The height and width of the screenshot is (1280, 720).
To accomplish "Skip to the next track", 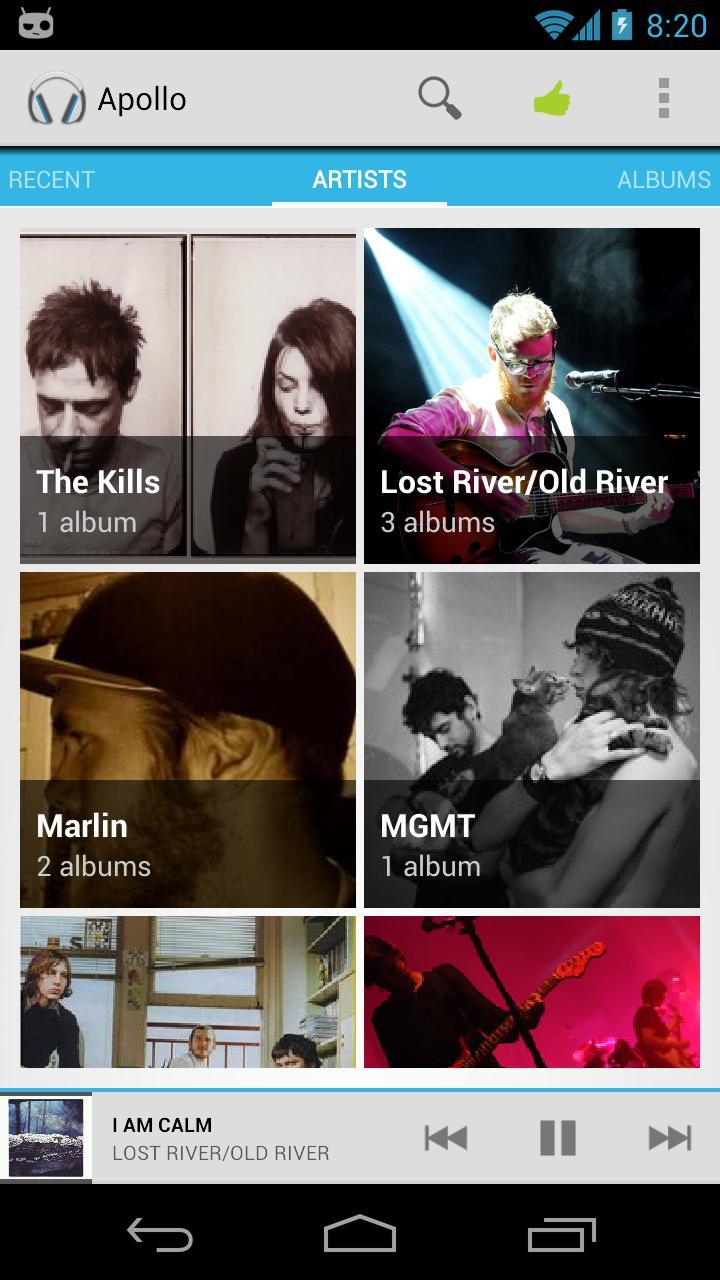I will [x=669, y=1138].
